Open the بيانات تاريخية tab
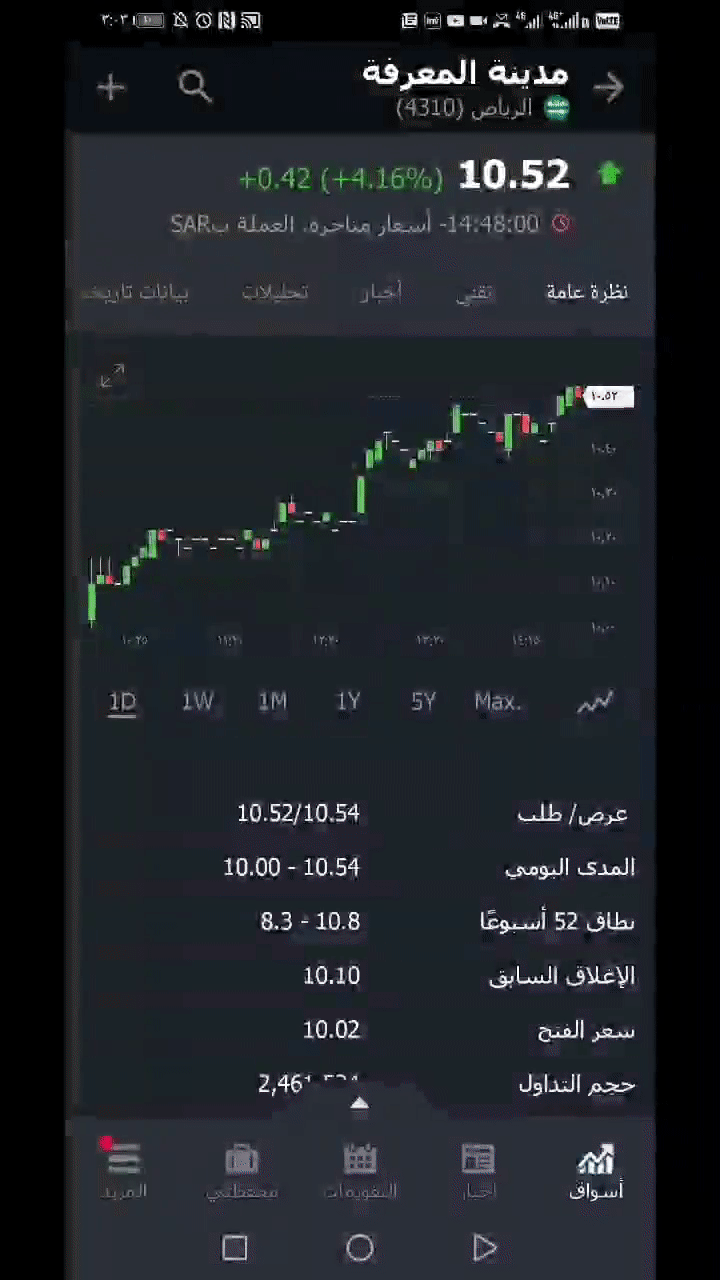720x1280 pixels. click(x=135, y=292)
